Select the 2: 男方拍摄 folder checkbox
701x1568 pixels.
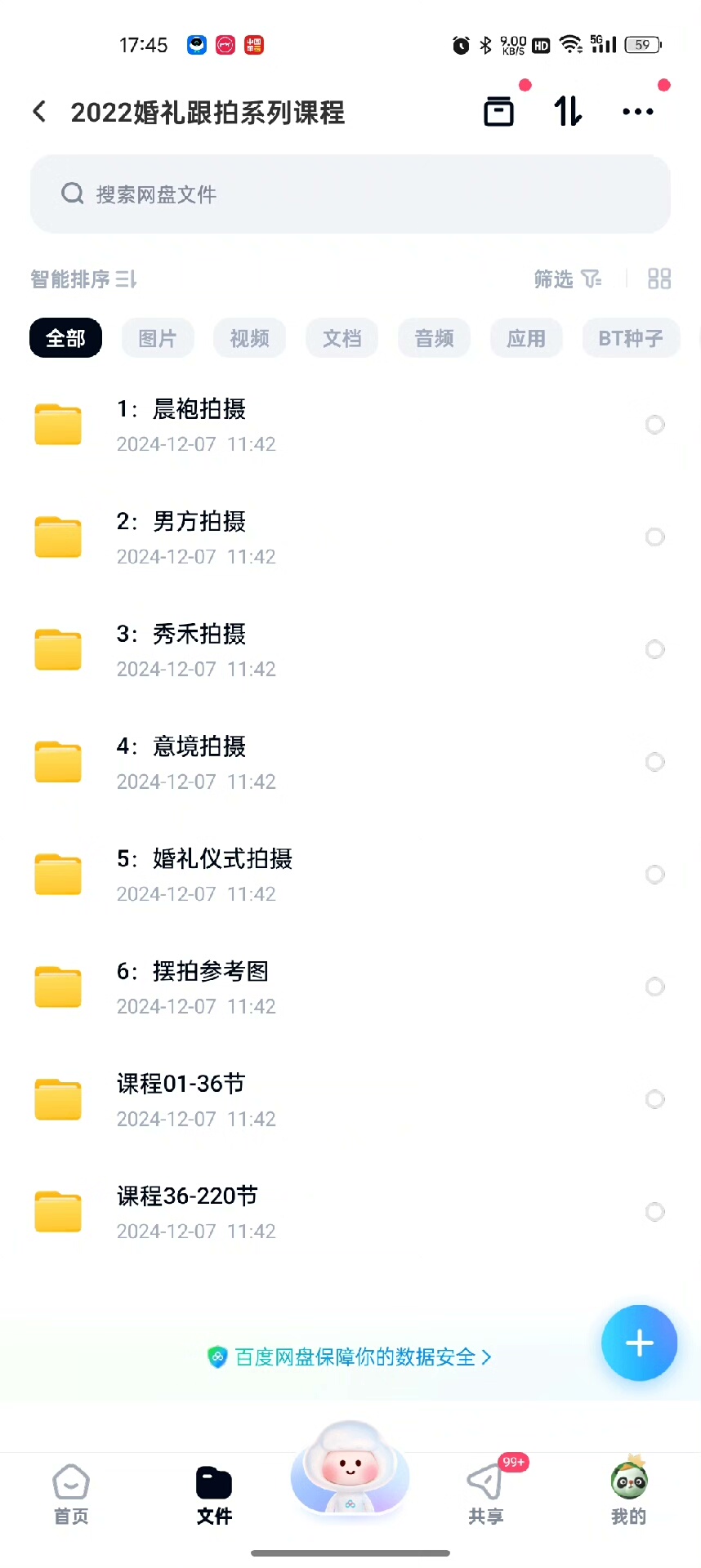(654, 537)
